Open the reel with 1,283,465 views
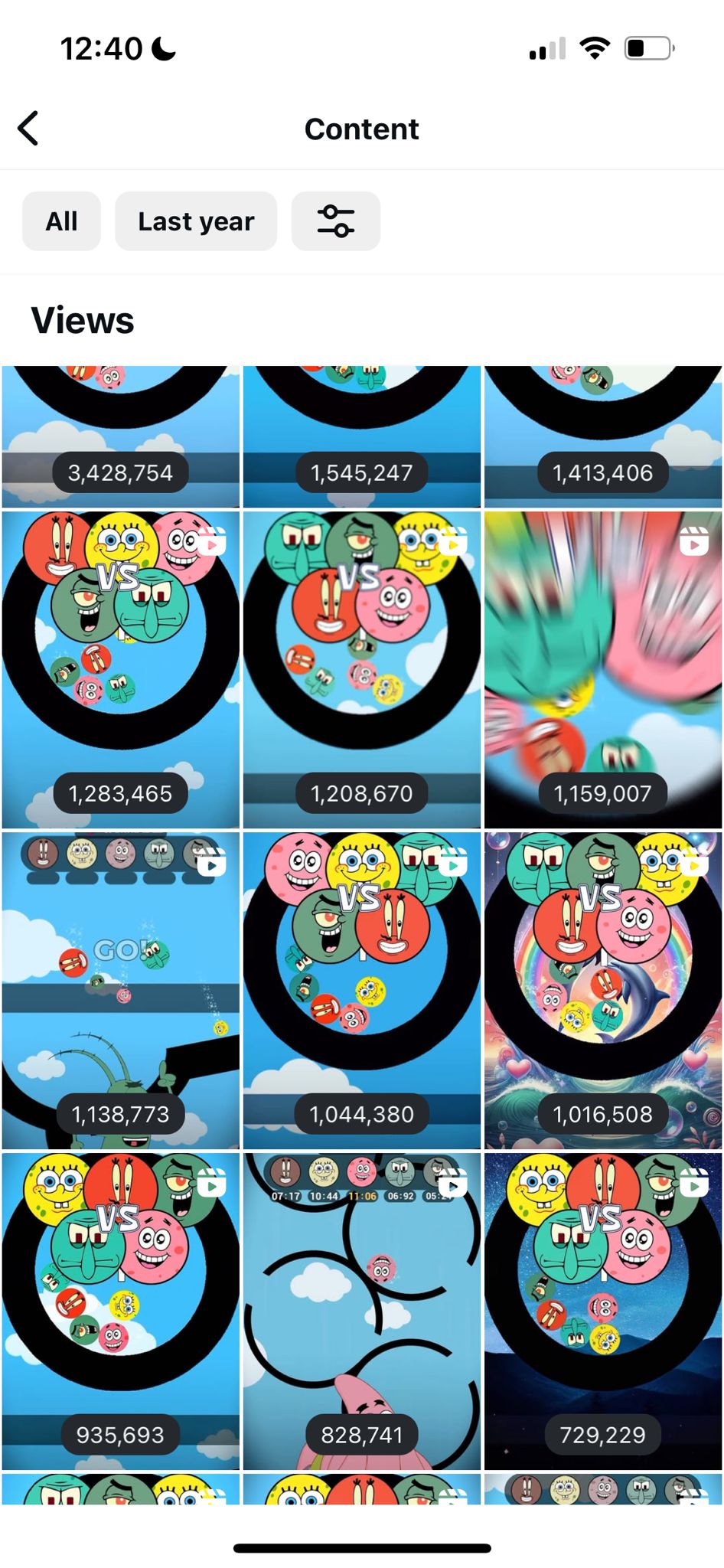 coord(121,670)
